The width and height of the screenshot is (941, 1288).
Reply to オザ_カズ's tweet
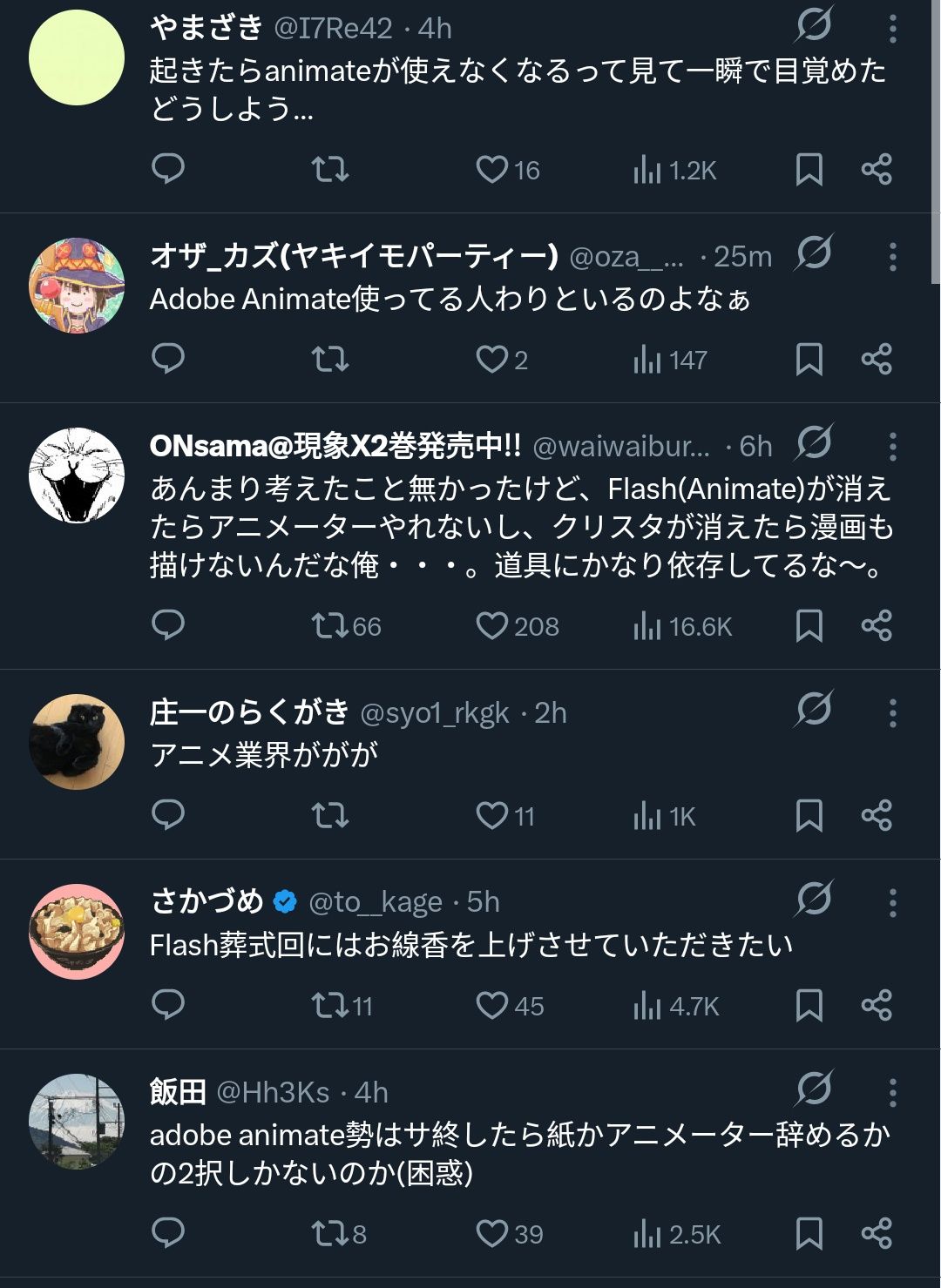tap(168, 359)
